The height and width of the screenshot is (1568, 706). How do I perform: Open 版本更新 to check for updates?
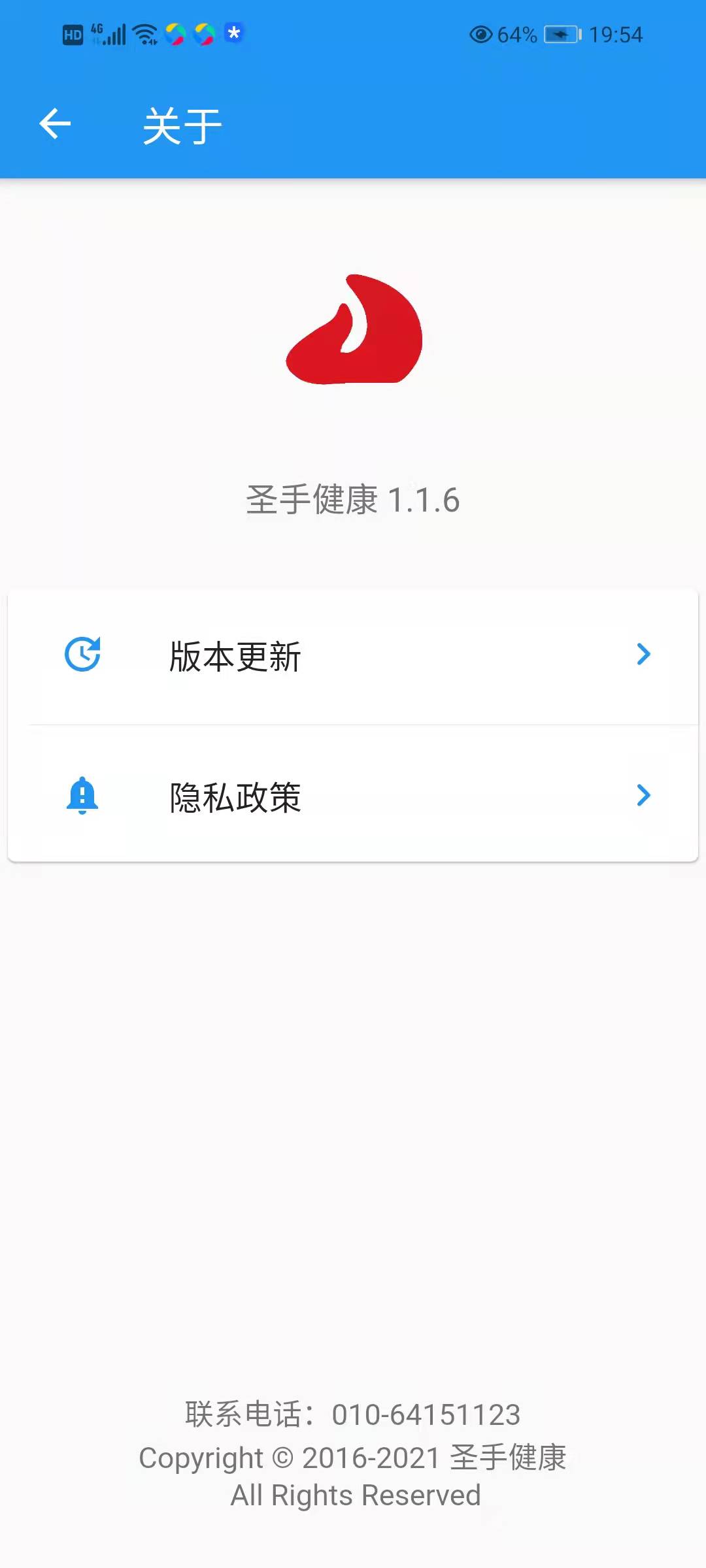[x=353, y=656]
